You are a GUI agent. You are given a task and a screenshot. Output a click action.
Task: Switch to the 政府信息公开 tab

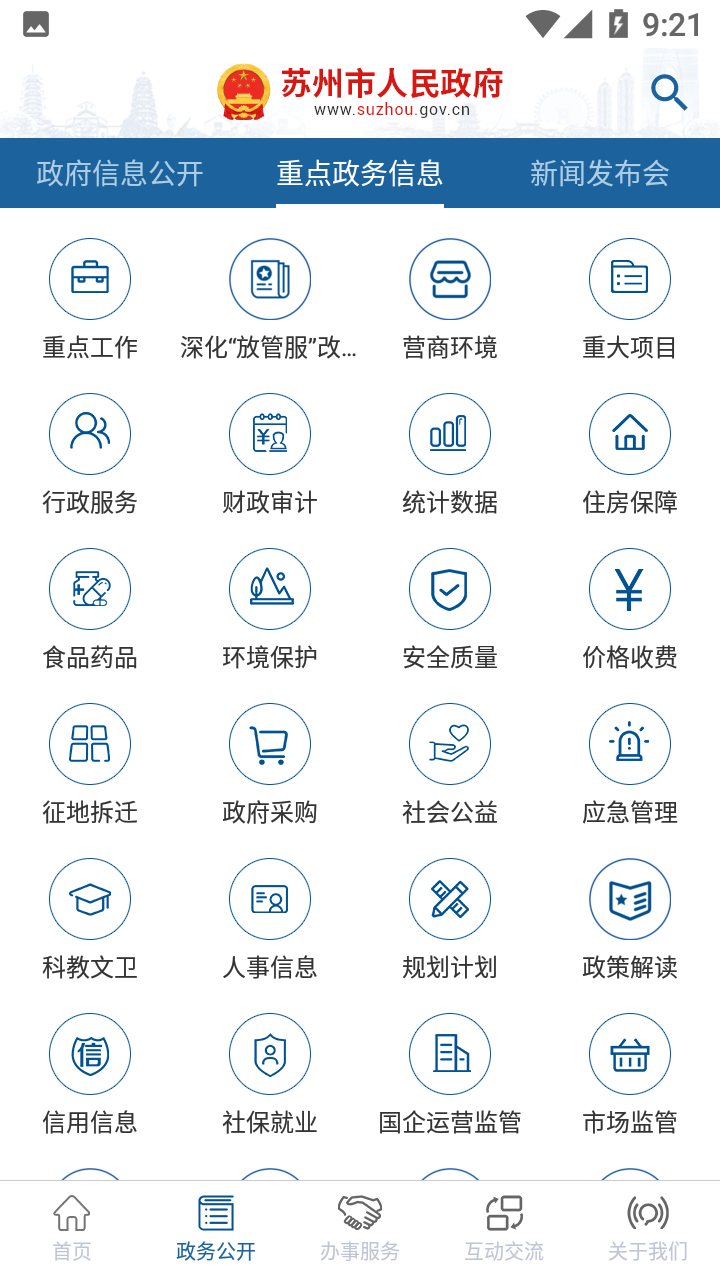click(x=120, y=173)
